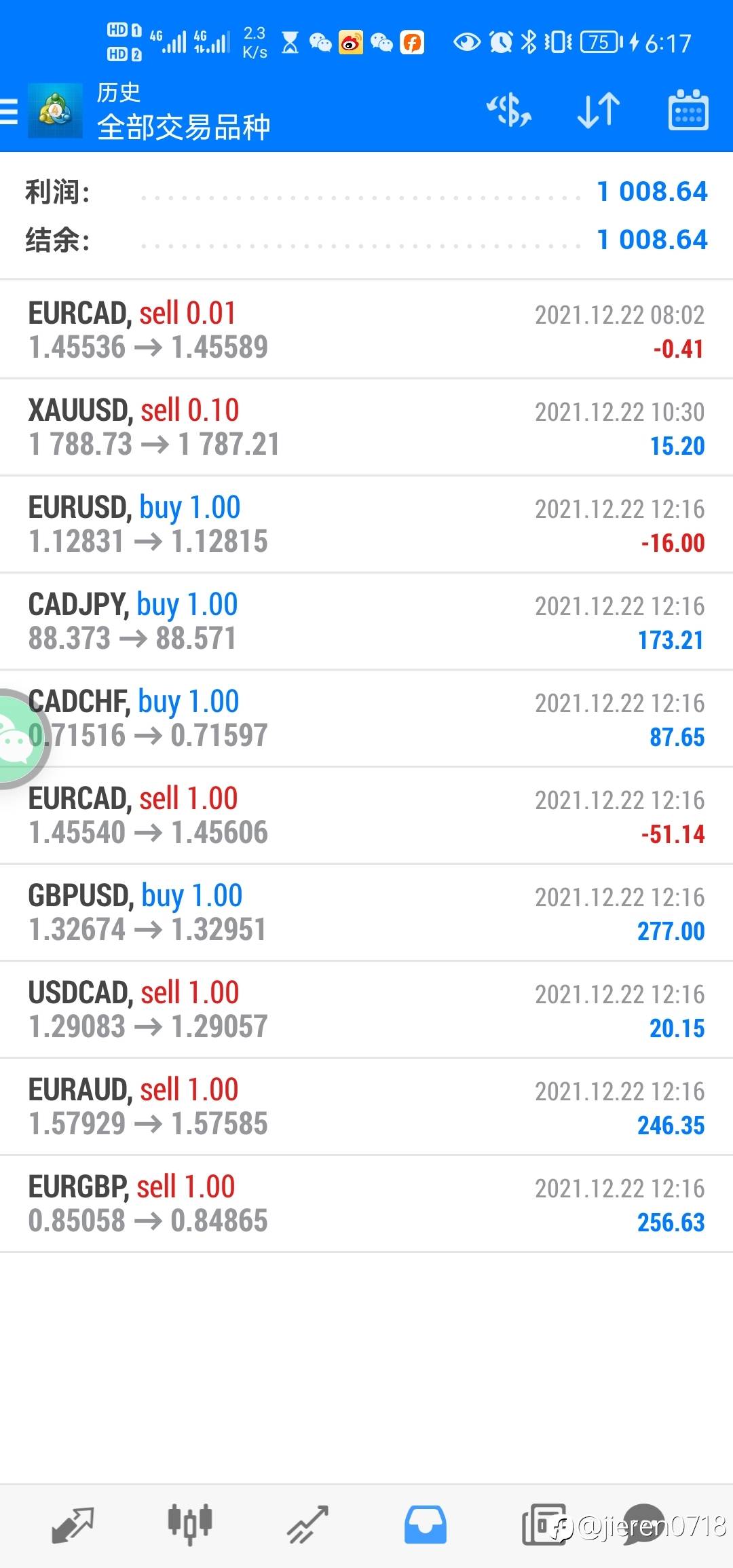Viewport: 733px width, 1568px height.
Task: Open the EURUSD buy 1.00 trade
Action: click(x=366, y=525)
